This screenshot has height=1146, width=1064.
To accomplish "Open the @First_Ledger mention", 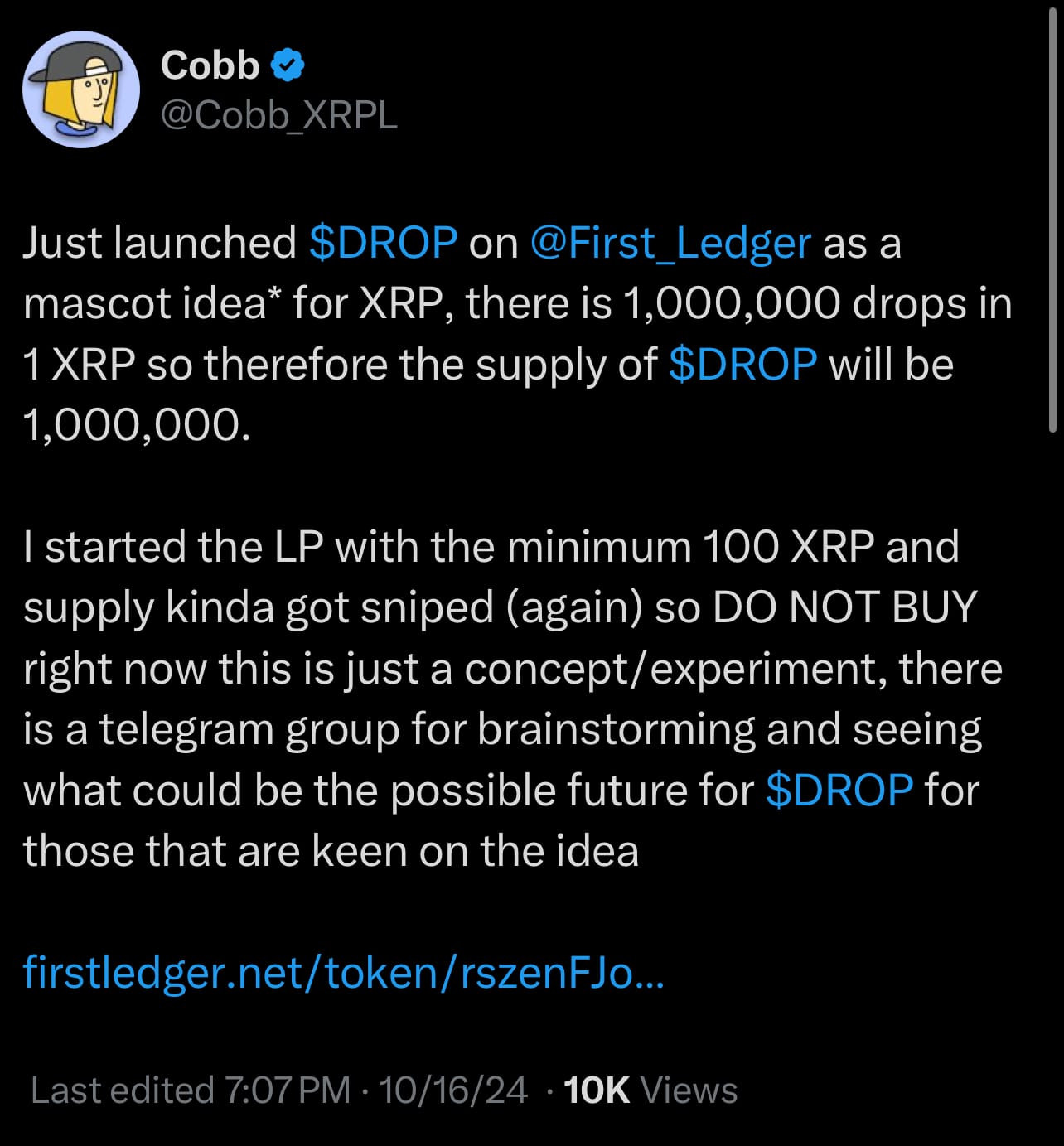I will click(x=670, y=243).
